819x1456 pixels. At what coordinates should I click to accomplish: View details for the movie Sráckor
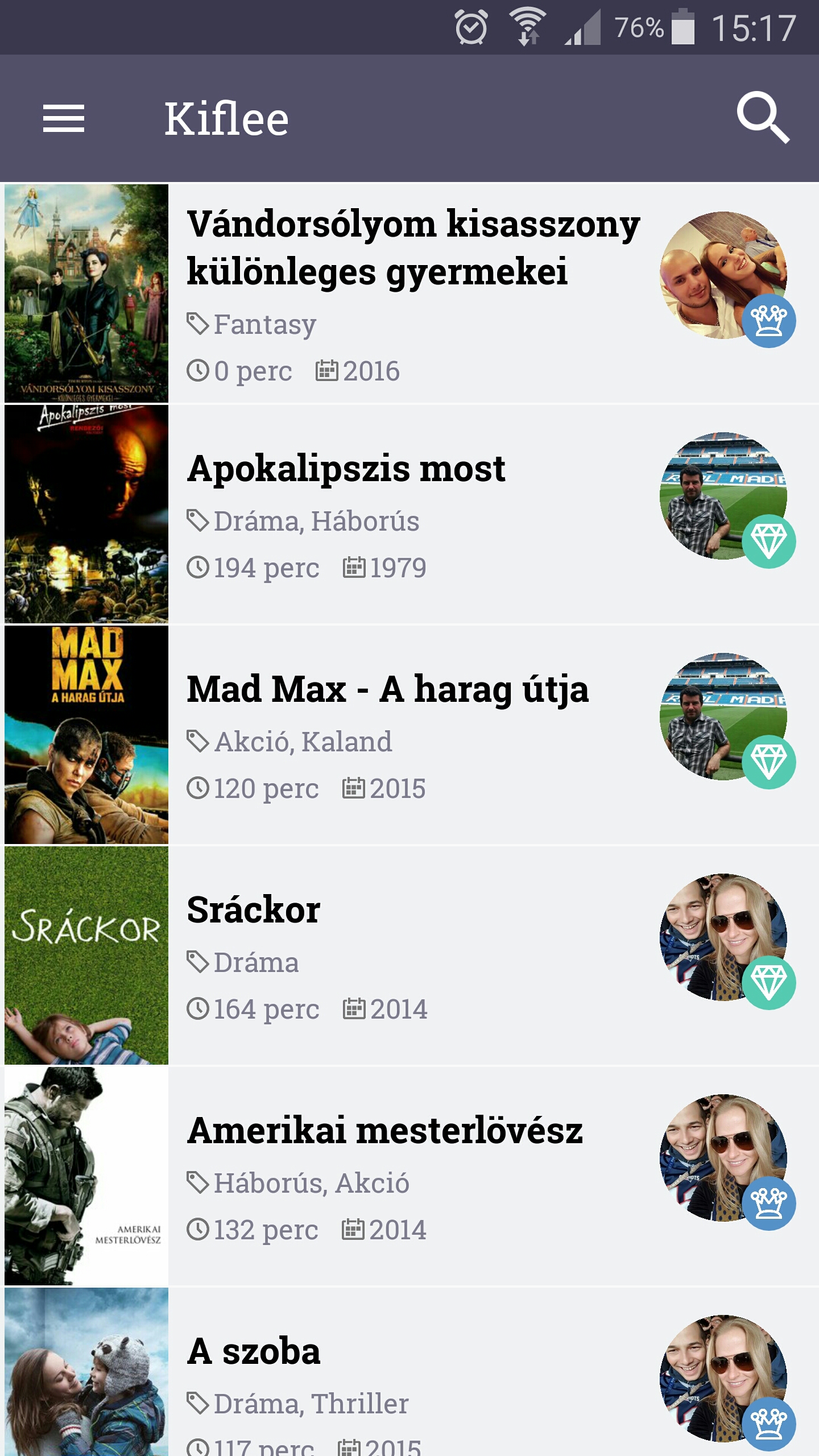(254, 910)
